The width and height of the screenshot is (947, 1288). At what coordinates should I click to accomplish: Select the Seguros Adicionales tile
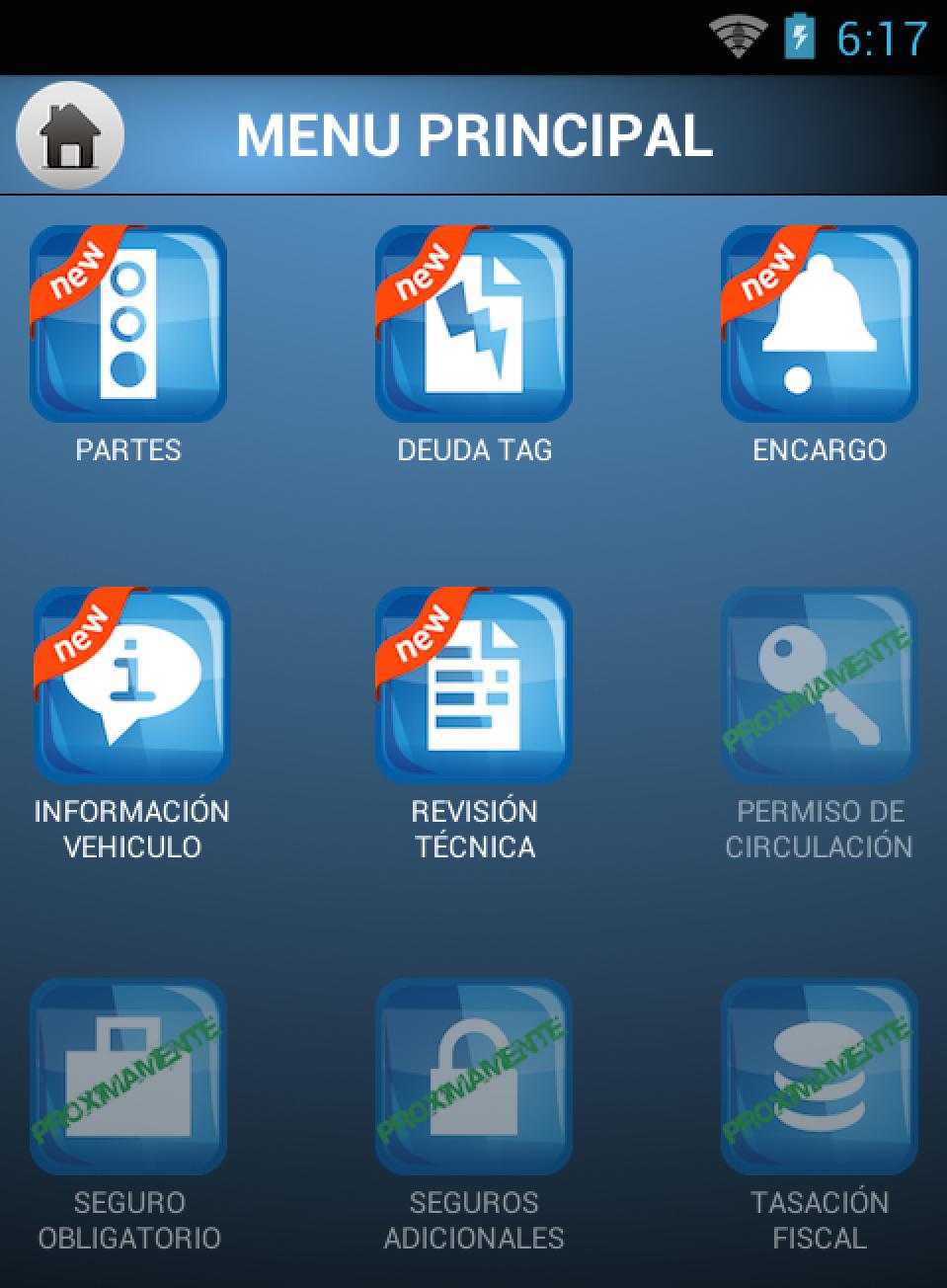click(x=474, y=1076)
